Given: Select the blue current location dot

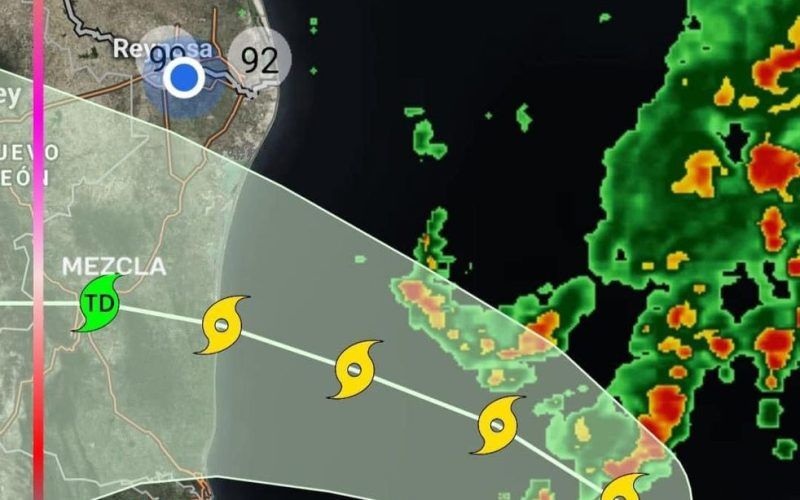Looking at the screenshot, I should pos(183,77).
